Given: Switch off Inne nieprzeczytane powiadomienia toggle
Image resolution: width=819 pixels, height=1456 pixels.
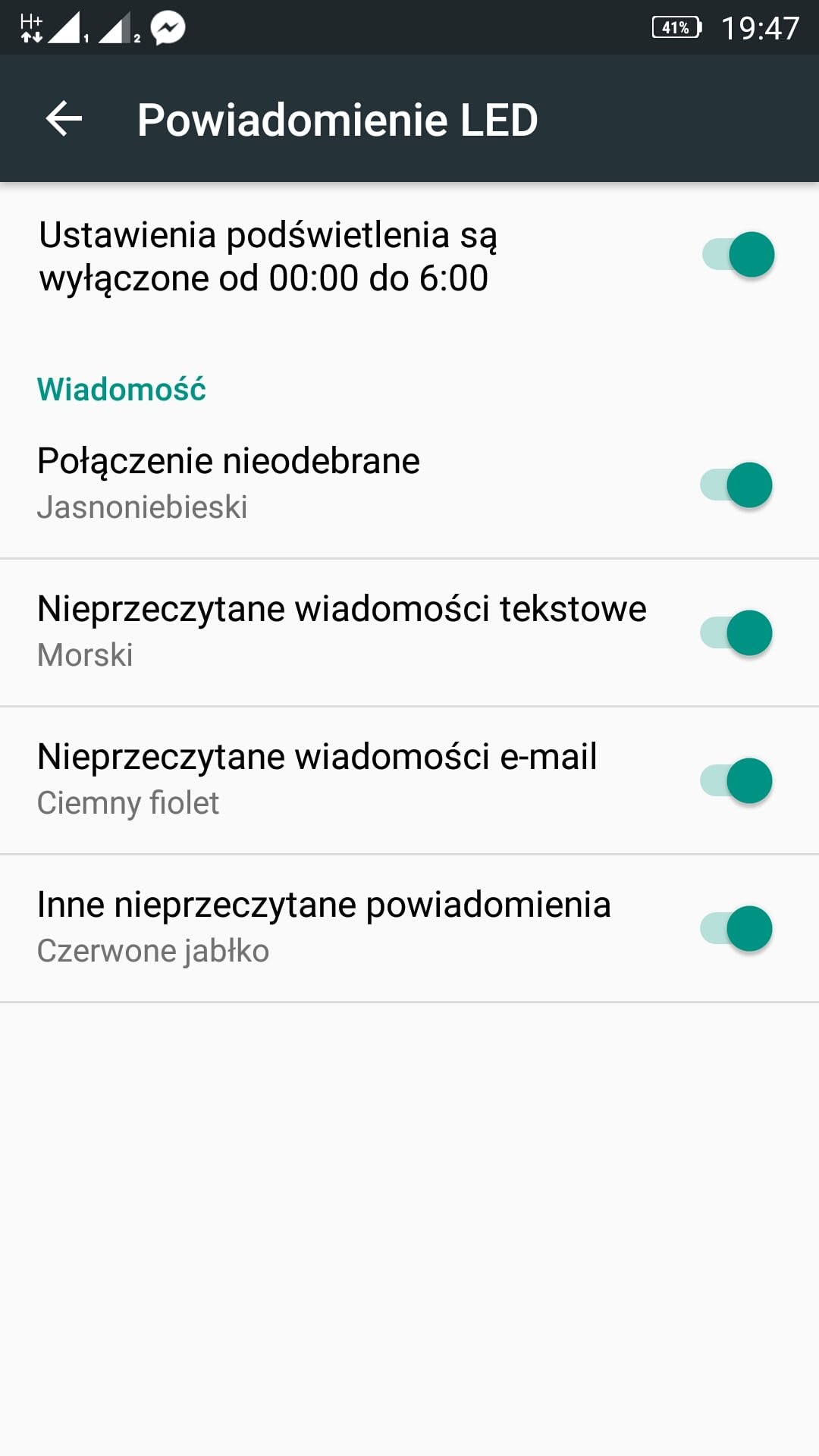Looking at the screenshot, I should [x=736, y=928].
